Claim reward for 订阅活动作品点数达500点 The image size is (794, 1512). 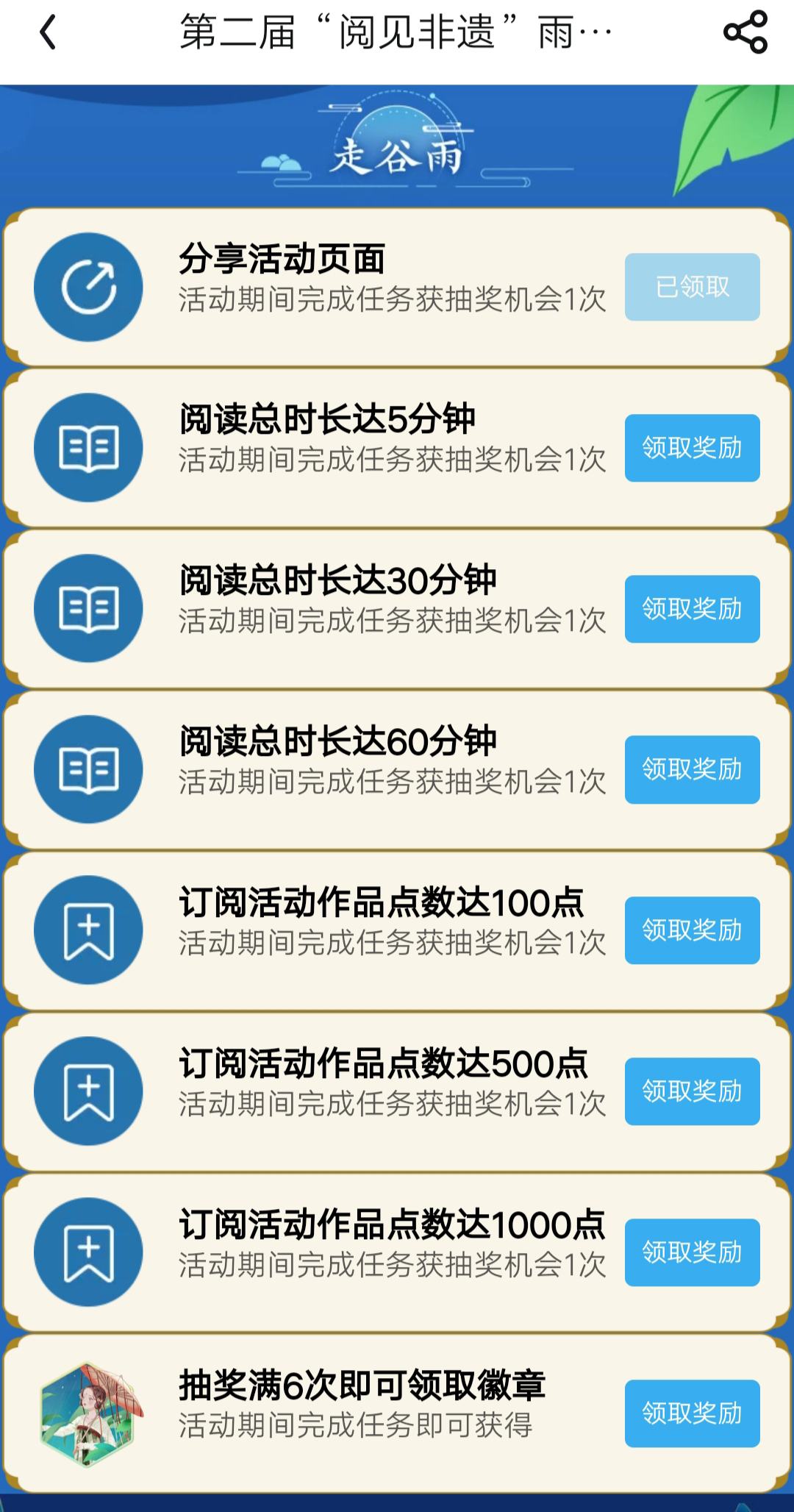tap(692, 1091)
